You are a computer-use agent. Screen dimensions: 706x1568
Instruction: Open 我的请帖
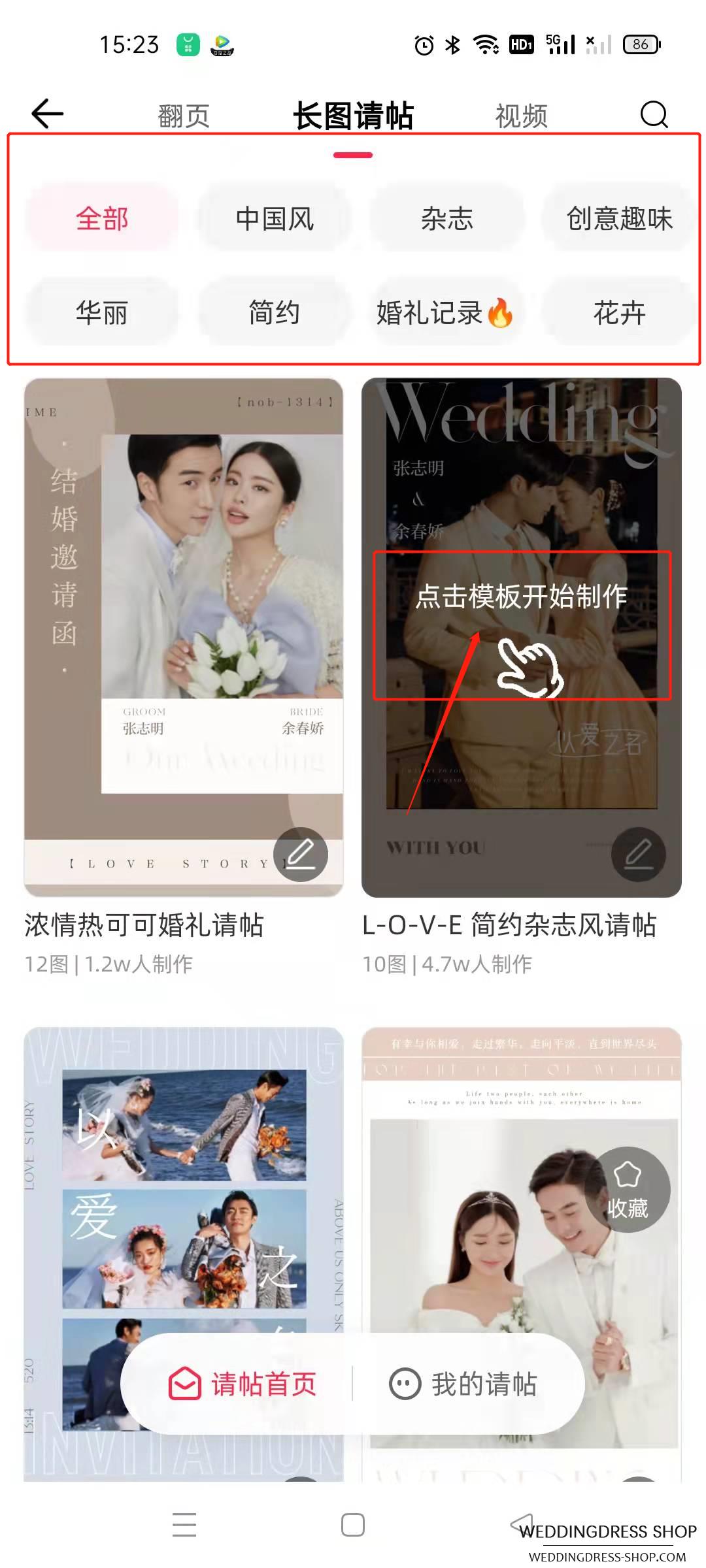[463, 1384]
